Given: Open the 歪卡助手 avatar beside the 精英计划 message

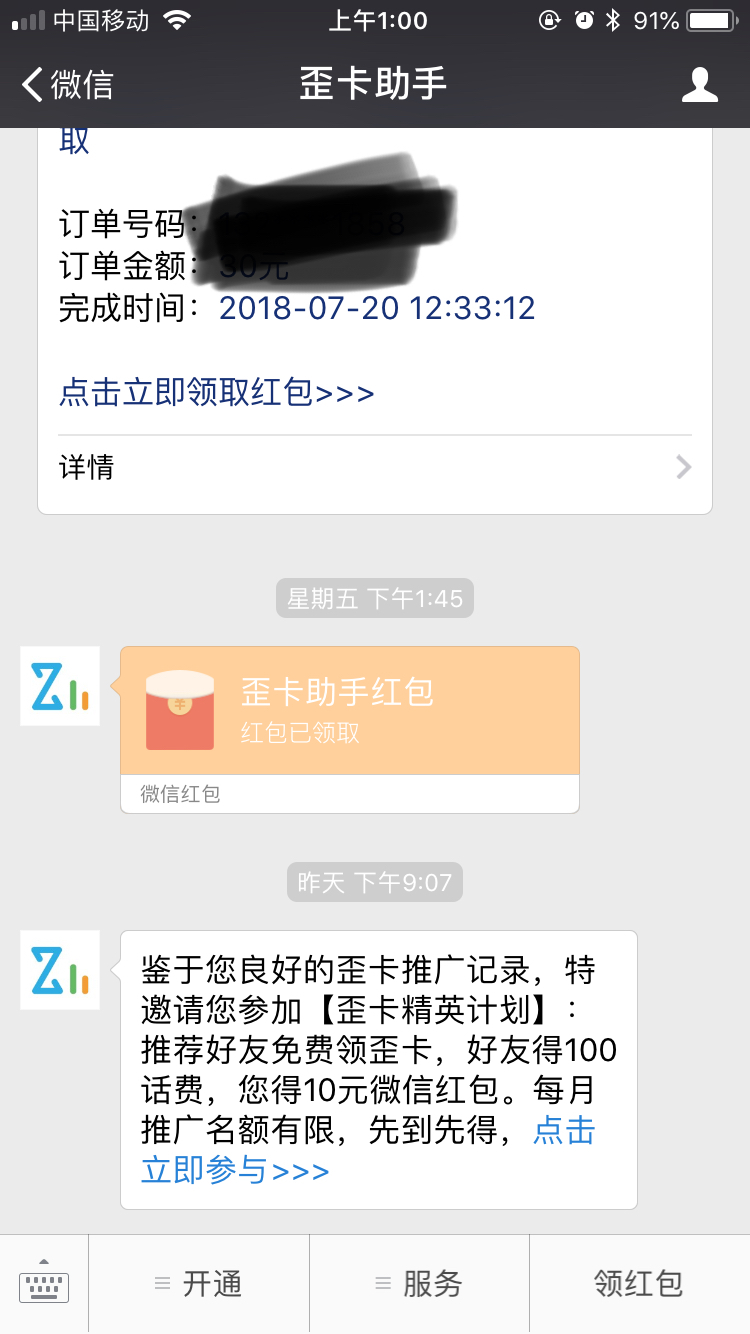Looking at the screenshot, I should 59,971.
